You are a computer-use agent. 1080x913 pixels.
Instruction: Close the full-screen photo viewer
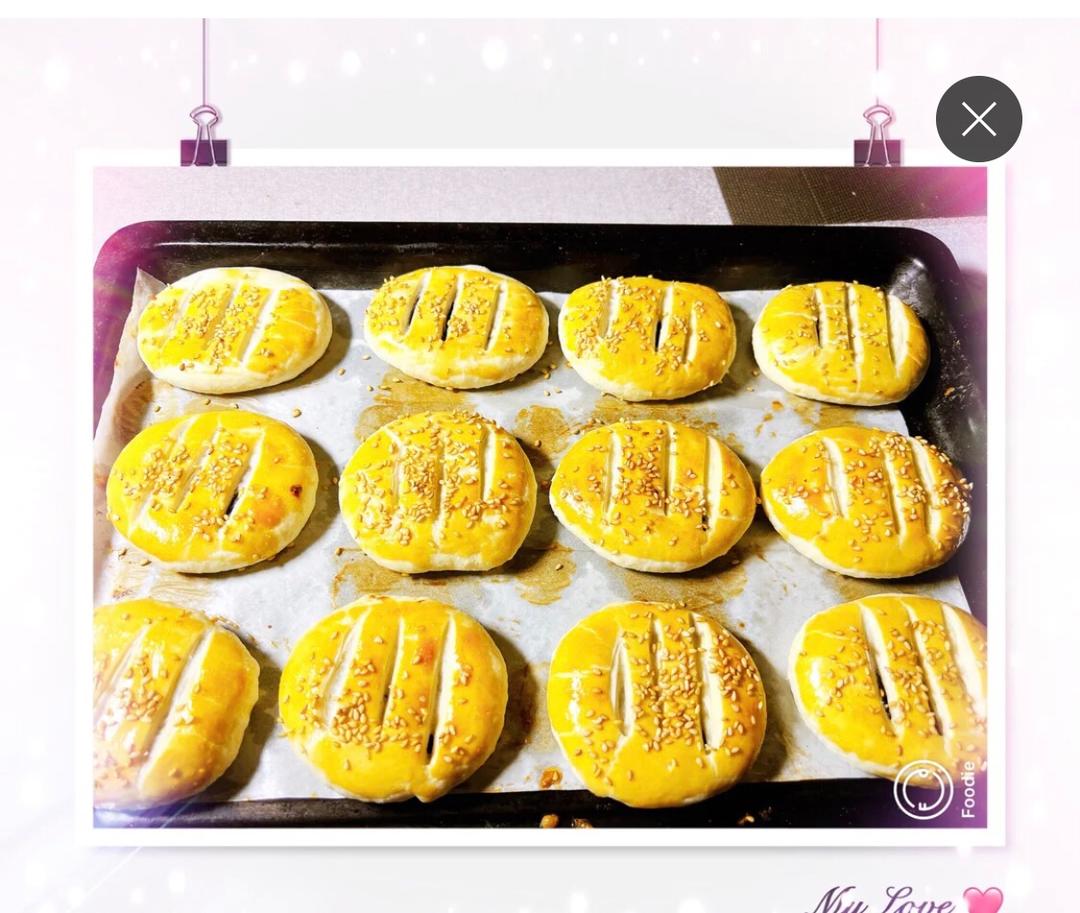tap(978, 120)
